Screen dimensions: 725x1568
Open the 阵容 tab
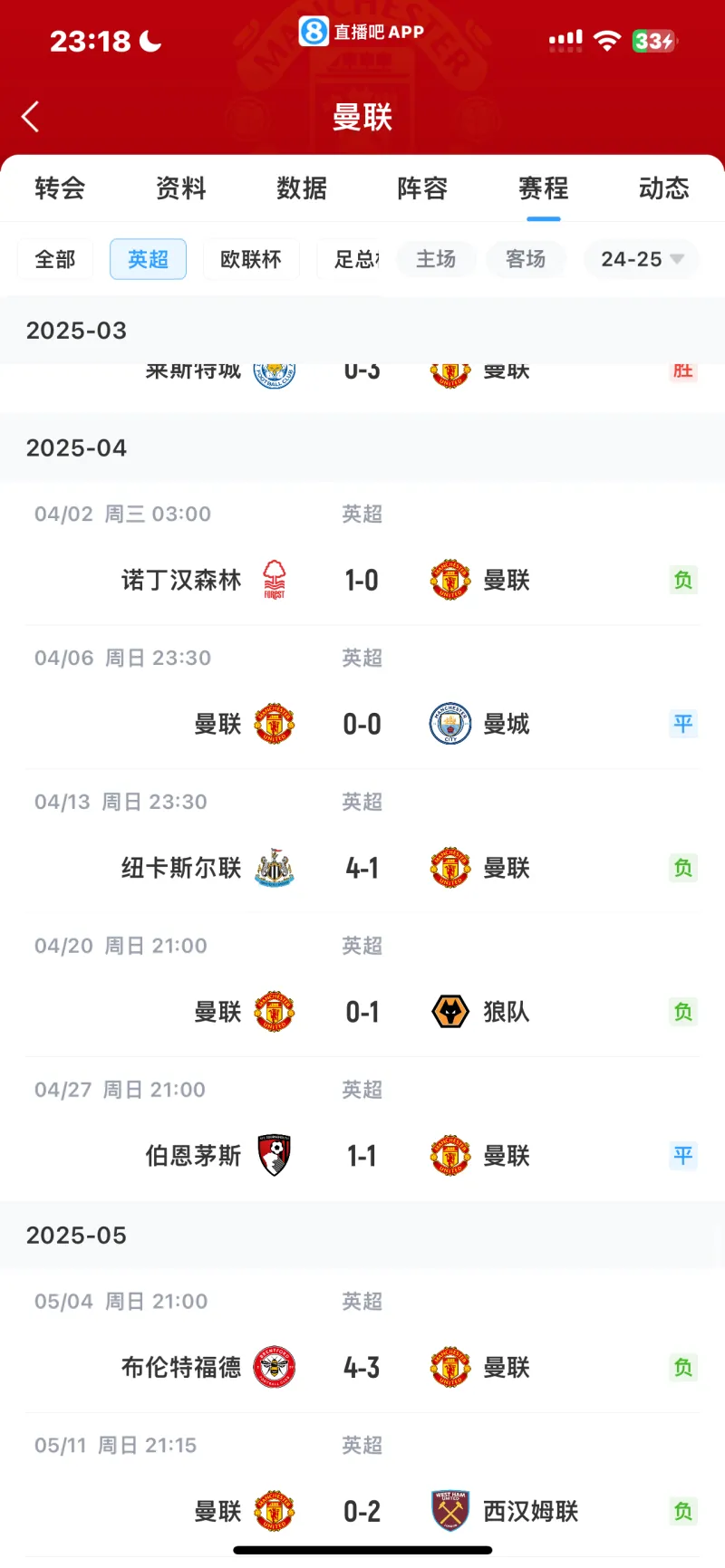[x=422, y=188]
